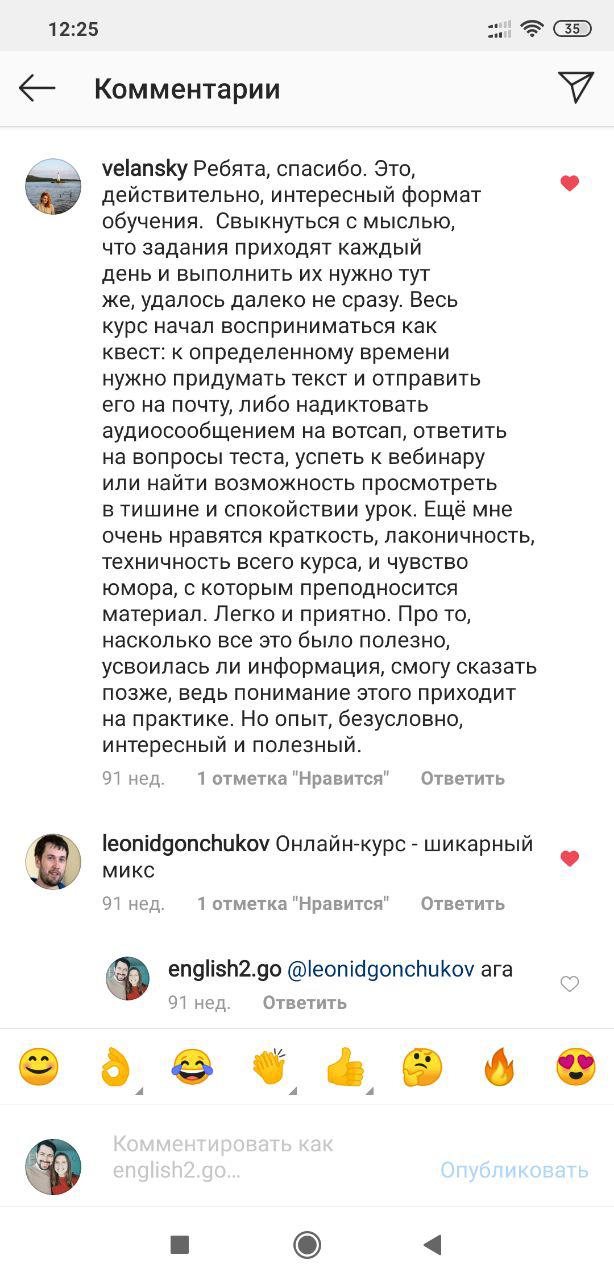This screenshot has height=1280, width=614.
Task: Add the thumbs up emoji
Action: pyautogui.click(x=345, y=1067)
